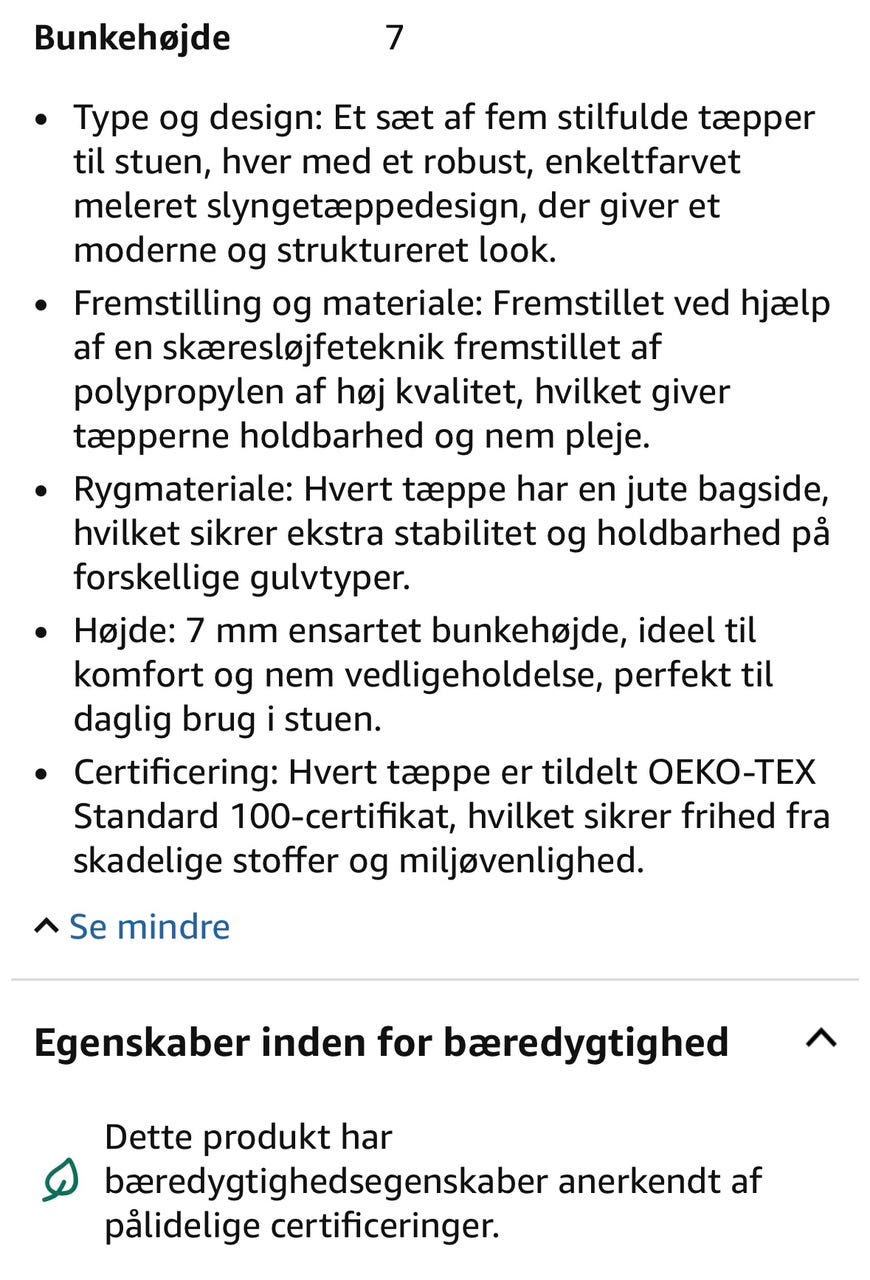Collapse the product details via Se mindre

148,926
